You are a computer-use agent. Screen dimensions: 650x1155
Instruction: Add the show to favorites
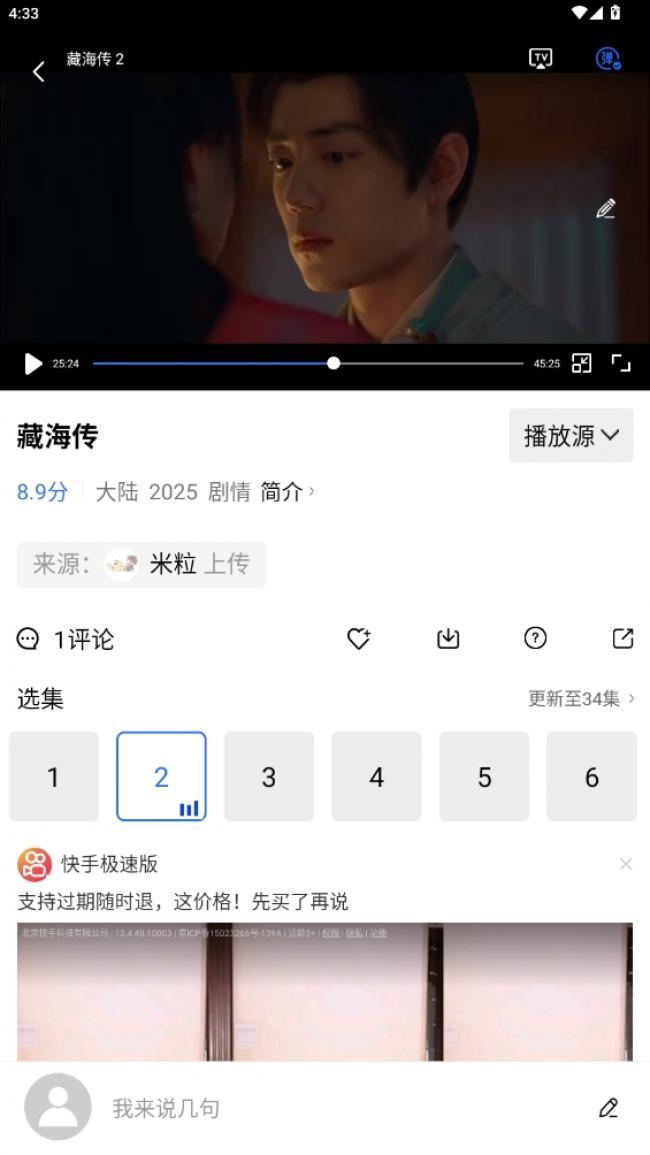pos(358,639)
